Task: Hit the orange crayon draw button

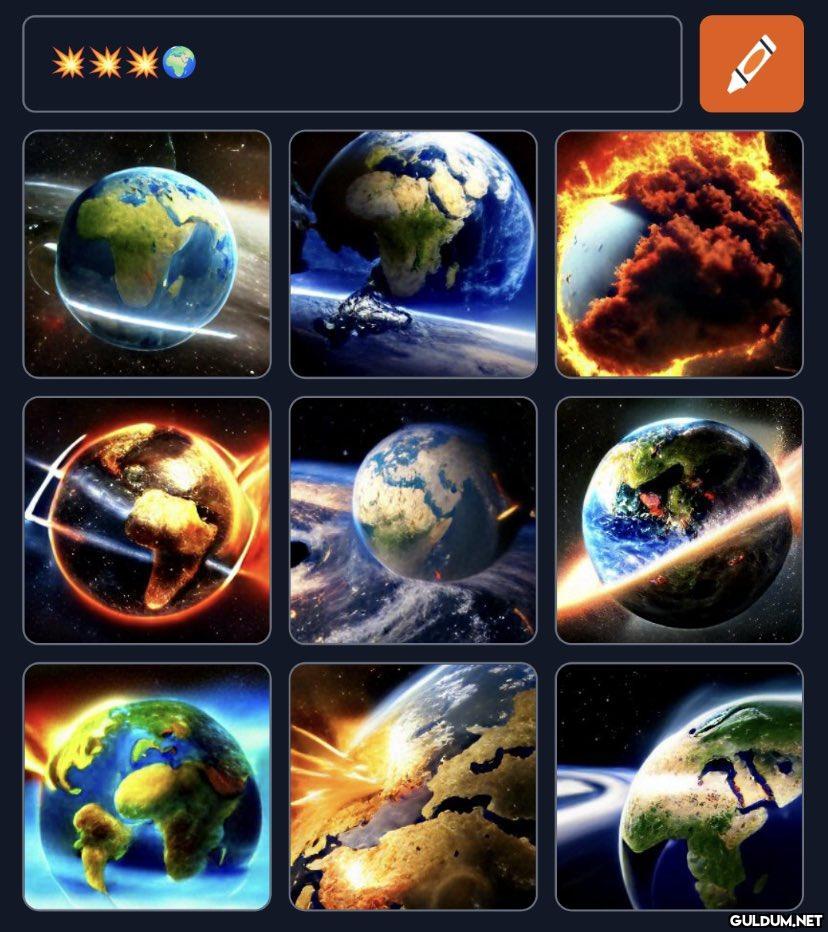Action: (751, 64)
